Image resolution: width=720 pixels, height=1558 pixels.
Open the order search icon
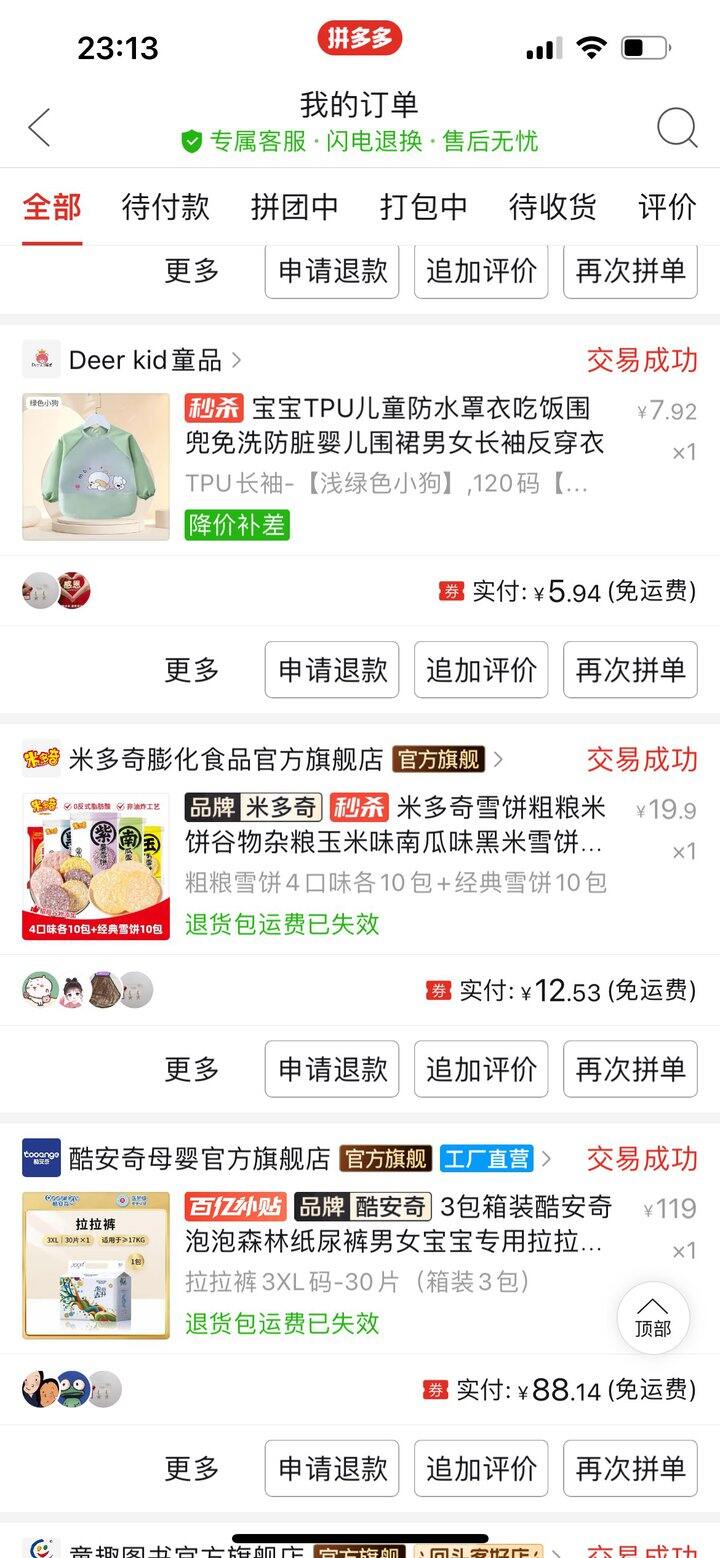[x=676, y=128]
